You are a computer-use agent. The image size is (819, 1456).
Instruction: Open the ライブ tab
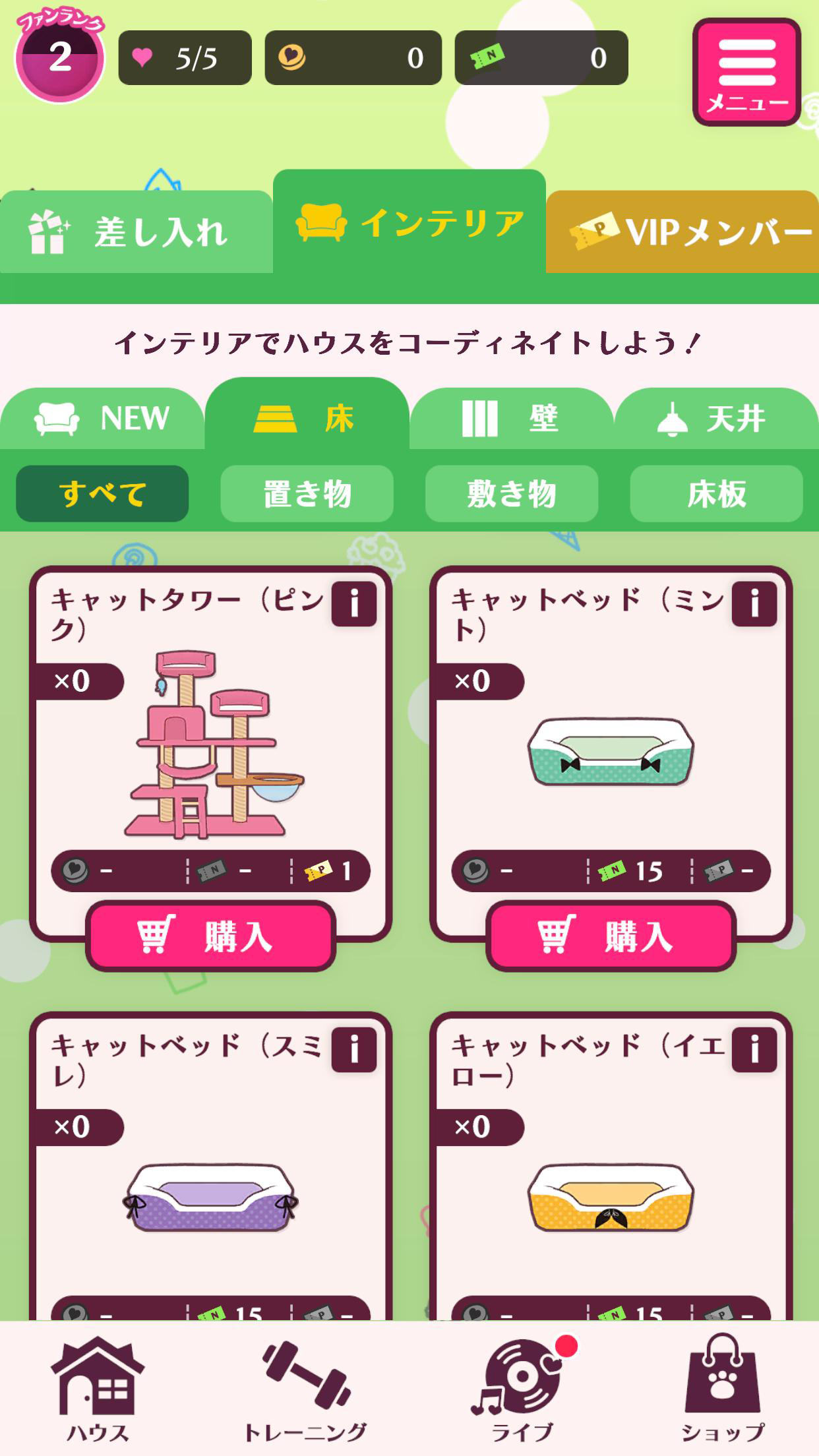522,1388
